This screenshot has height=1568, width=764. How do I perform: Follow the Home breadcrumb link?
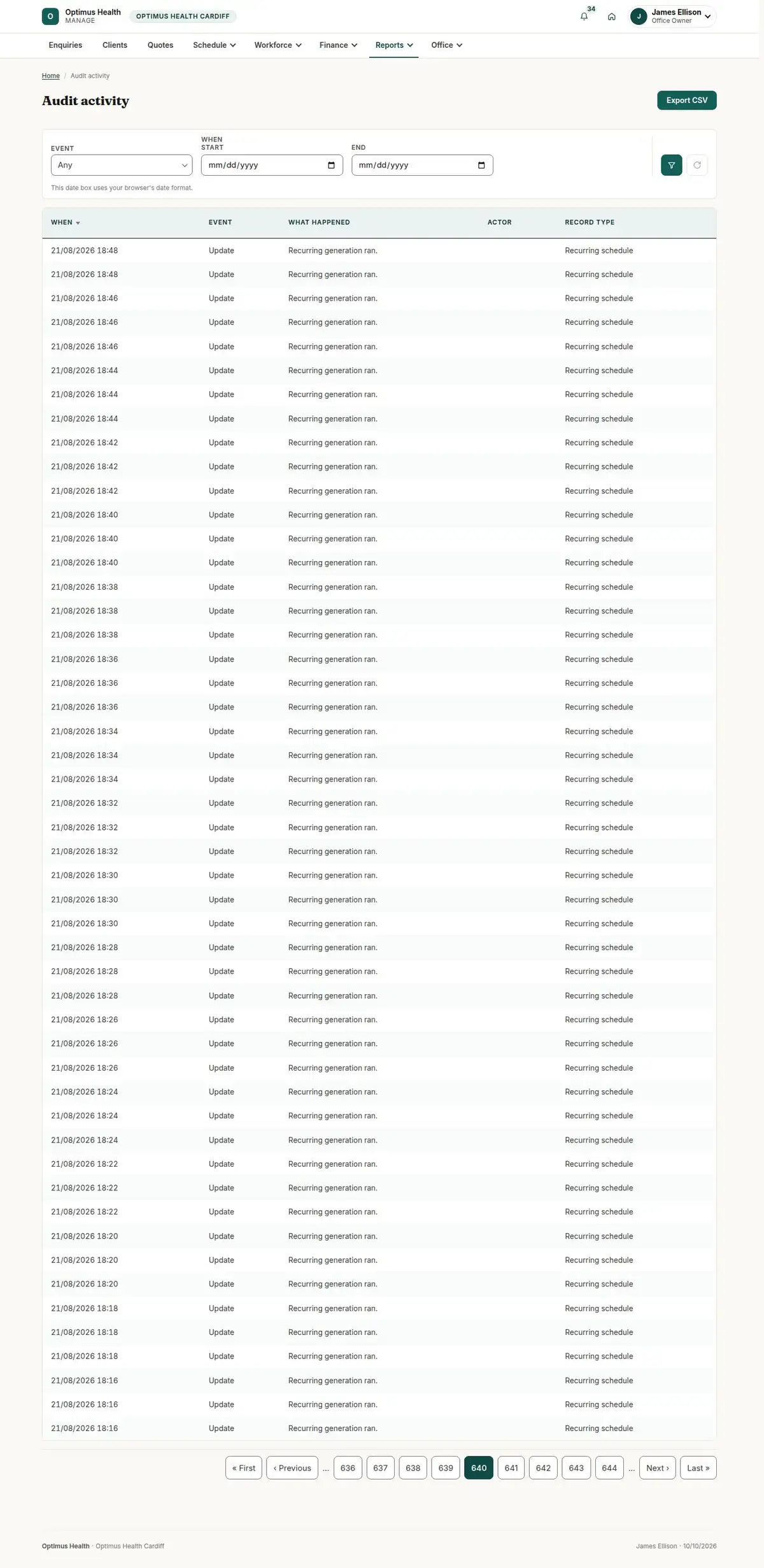coord(51,76)
